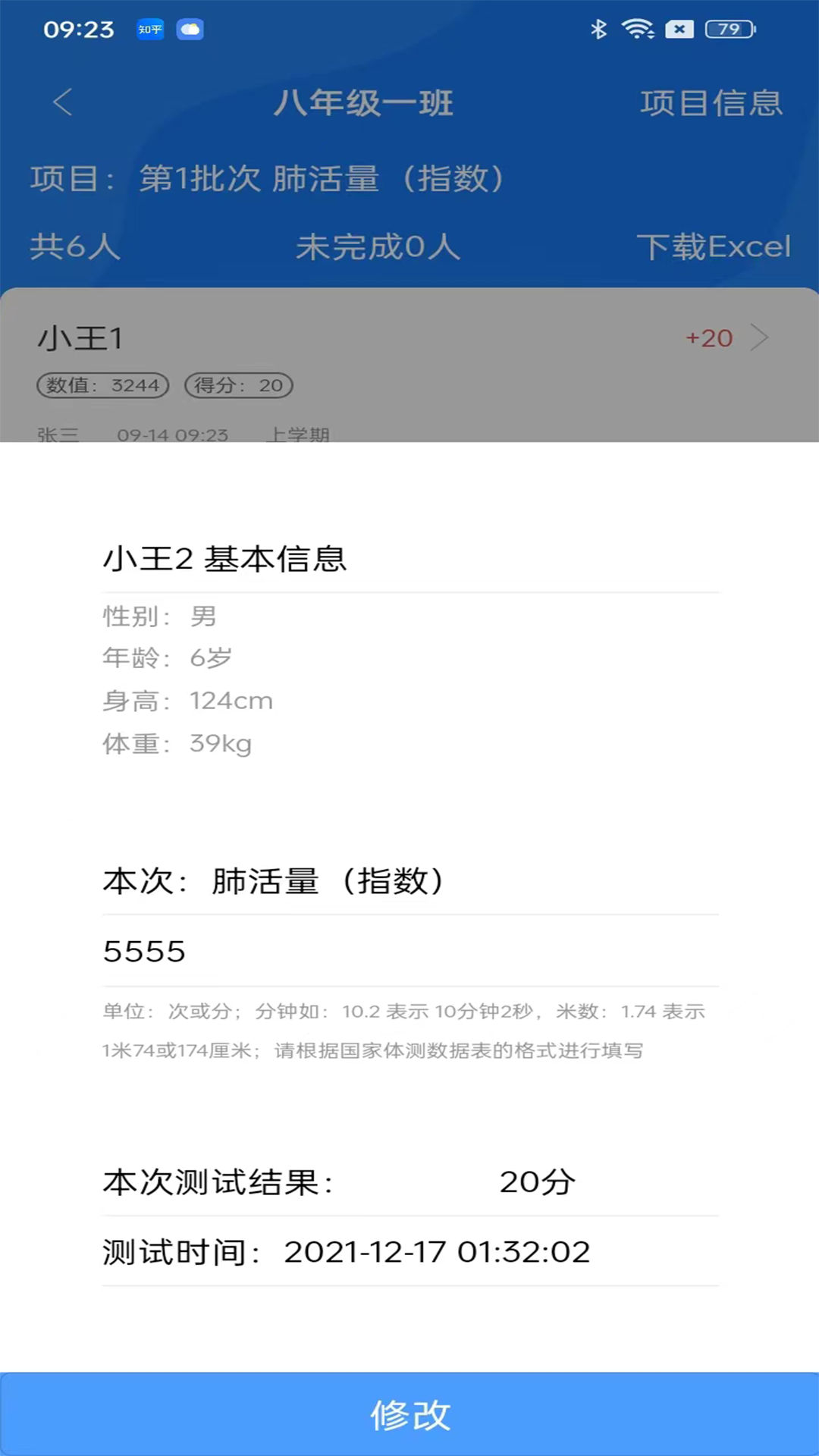This screenshot has height=1456, width=819.
Task: Select the 八年级一班 title header
Action: click(x=364, y=102)
